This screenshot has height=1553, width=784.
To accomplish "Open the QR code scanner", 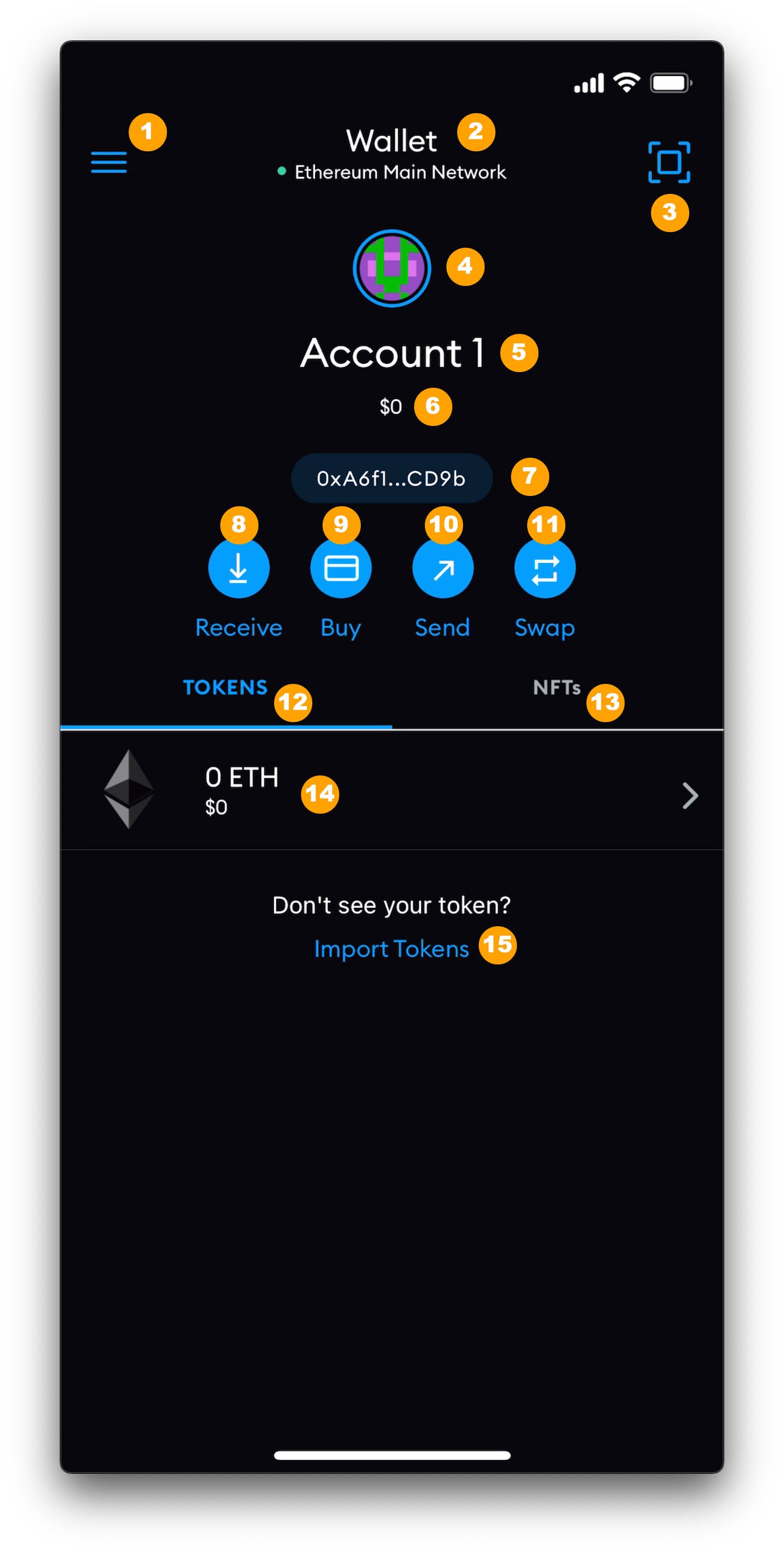I will (x=669, y=162).
